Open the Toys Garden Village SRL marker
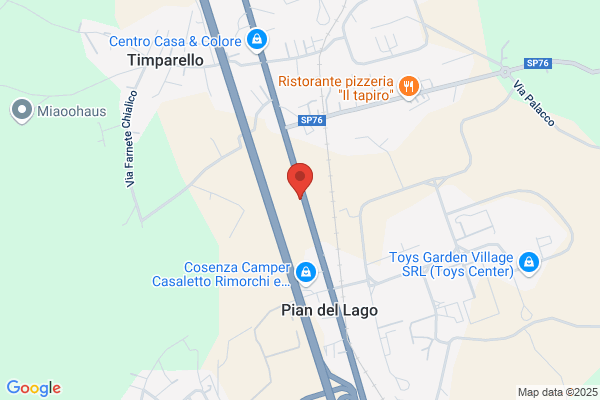Screen dimensions: 600x400 [x=529, y=263]
